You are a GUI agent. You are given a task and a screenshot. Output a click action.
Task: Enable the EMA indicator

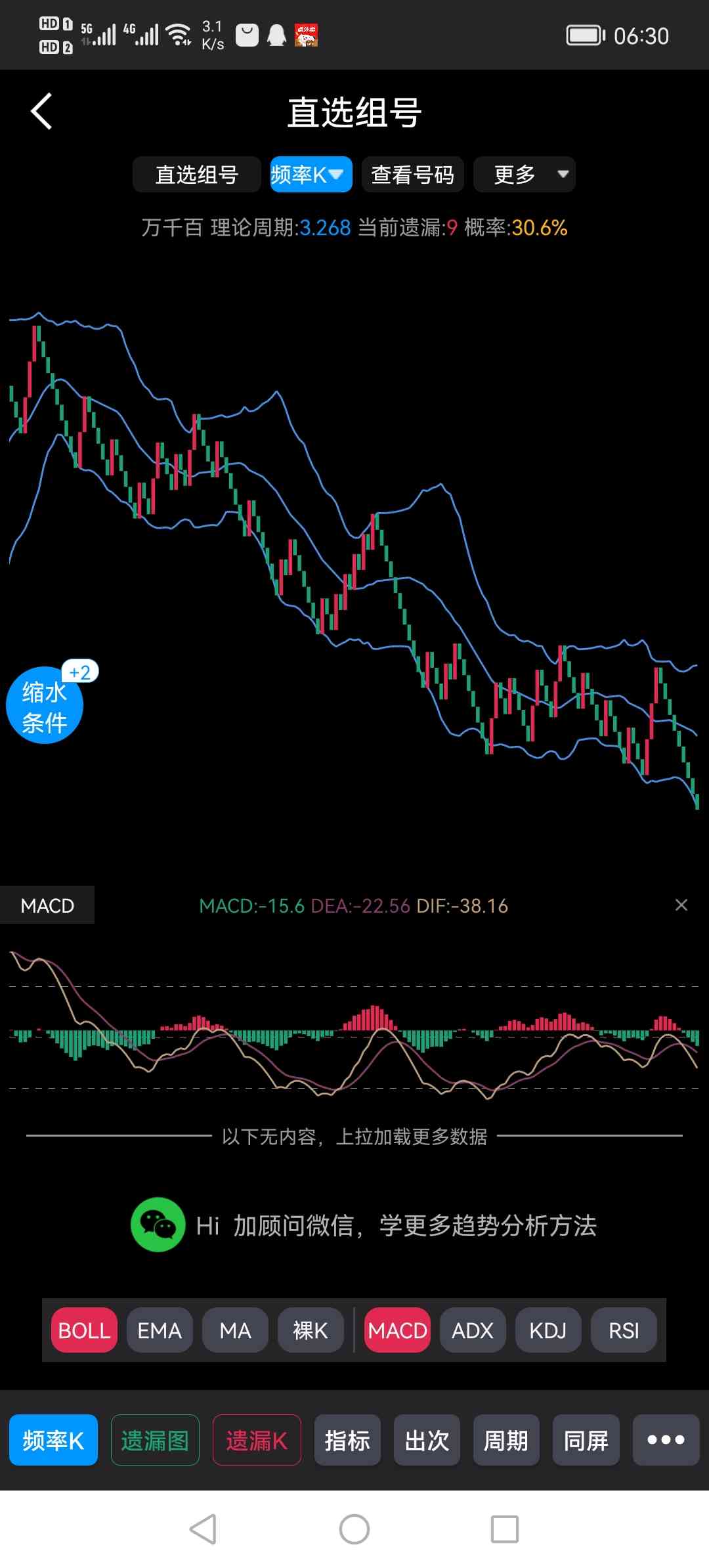160,1330
